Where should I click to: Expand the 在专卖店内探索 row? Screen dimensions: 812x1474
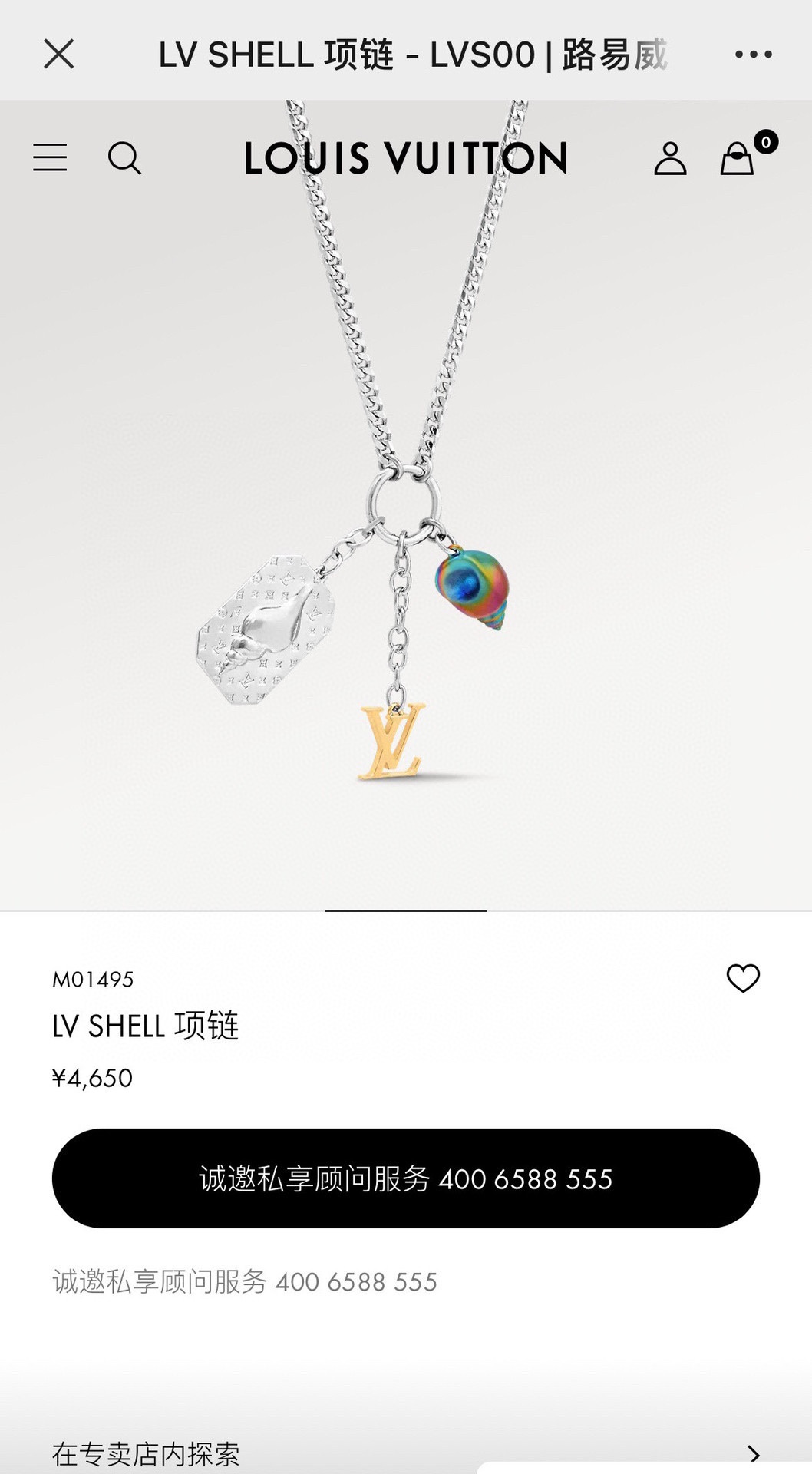click(x=405, y=1453)
